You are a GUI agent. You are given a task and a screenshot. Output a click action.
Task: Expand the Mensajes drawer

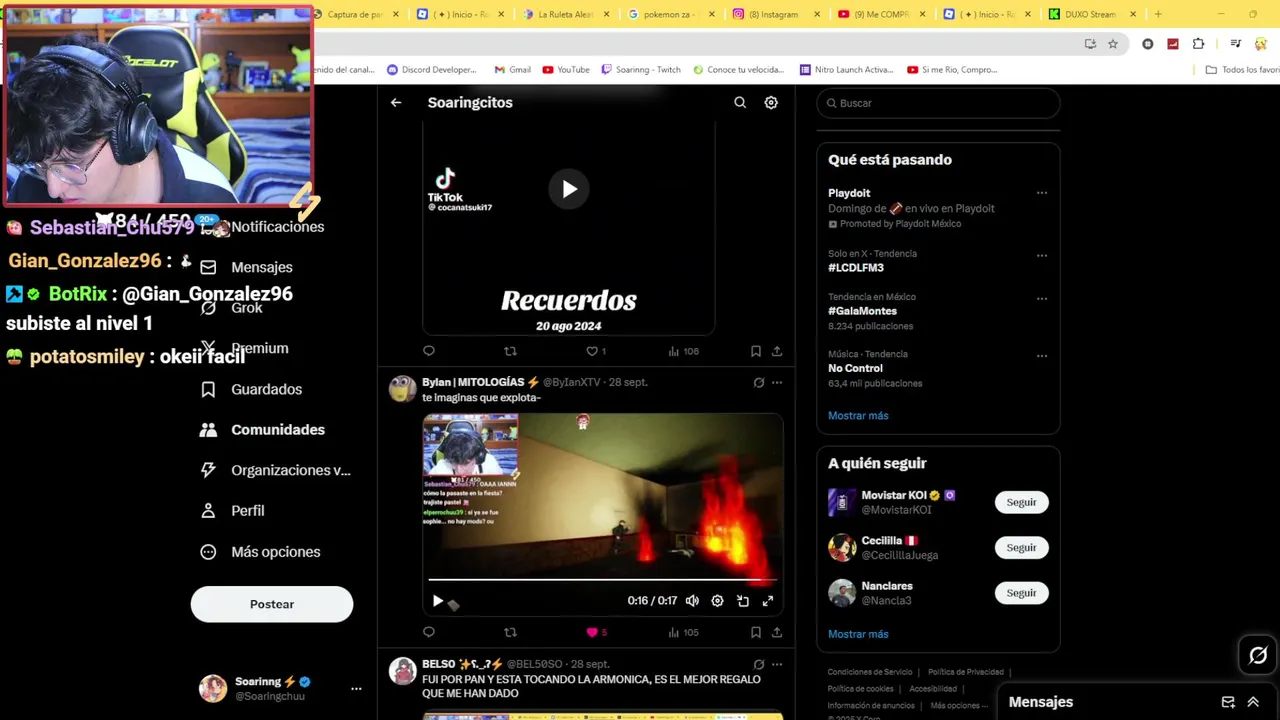click(x=1253, y=702)
